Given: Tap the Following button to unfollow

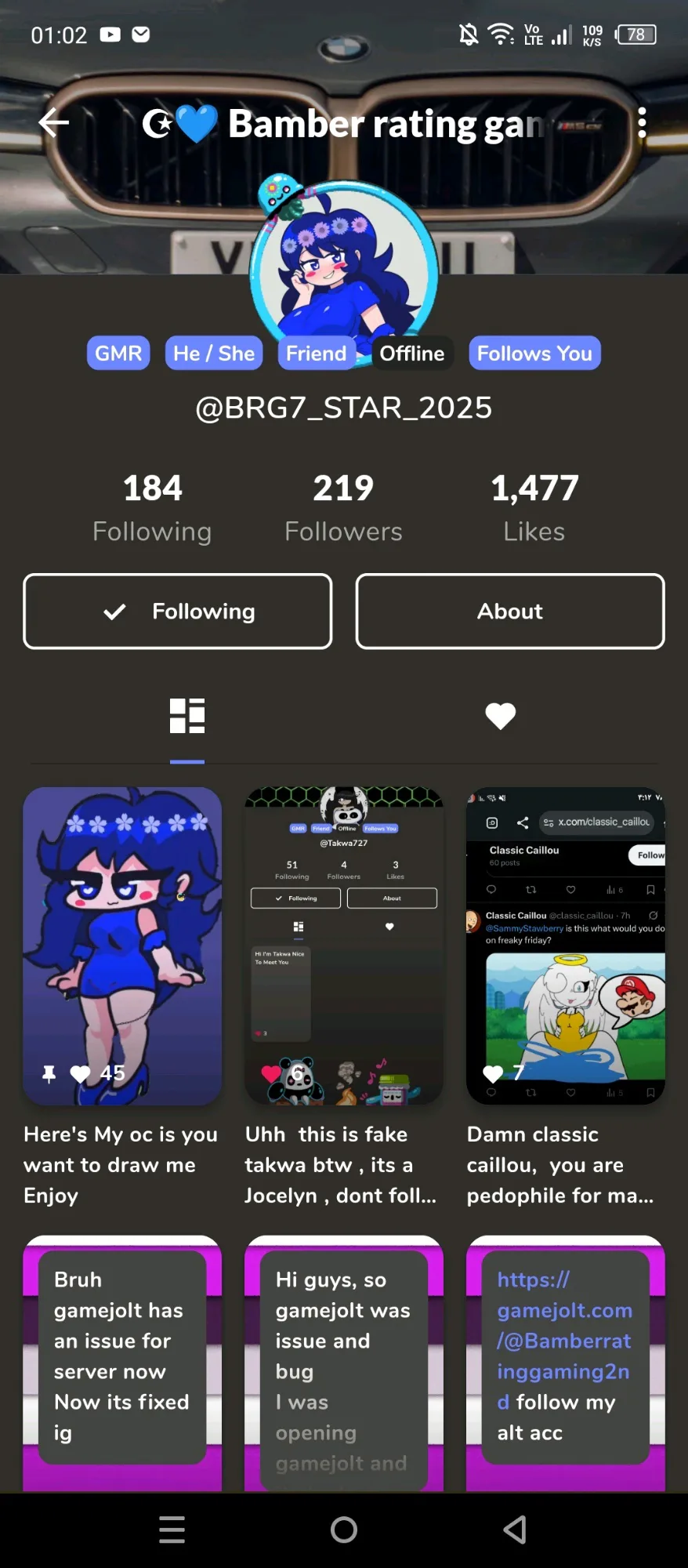Looking at the screenshot, I should coord(178,612).
